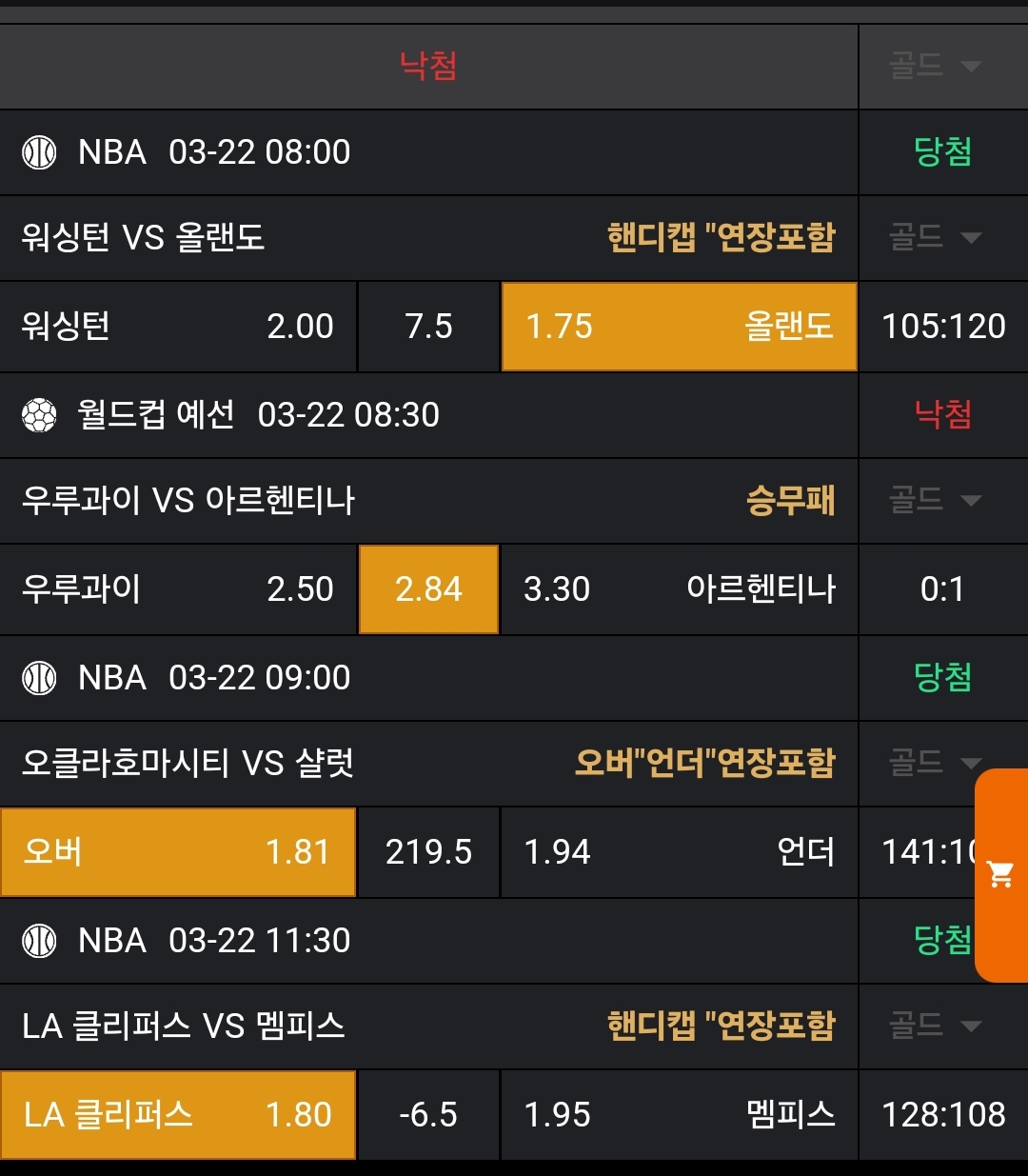Screen dimensions: 1028x1176
Task: Choose 우루과이 win at 2.50
Action: [x=178, y=589]
